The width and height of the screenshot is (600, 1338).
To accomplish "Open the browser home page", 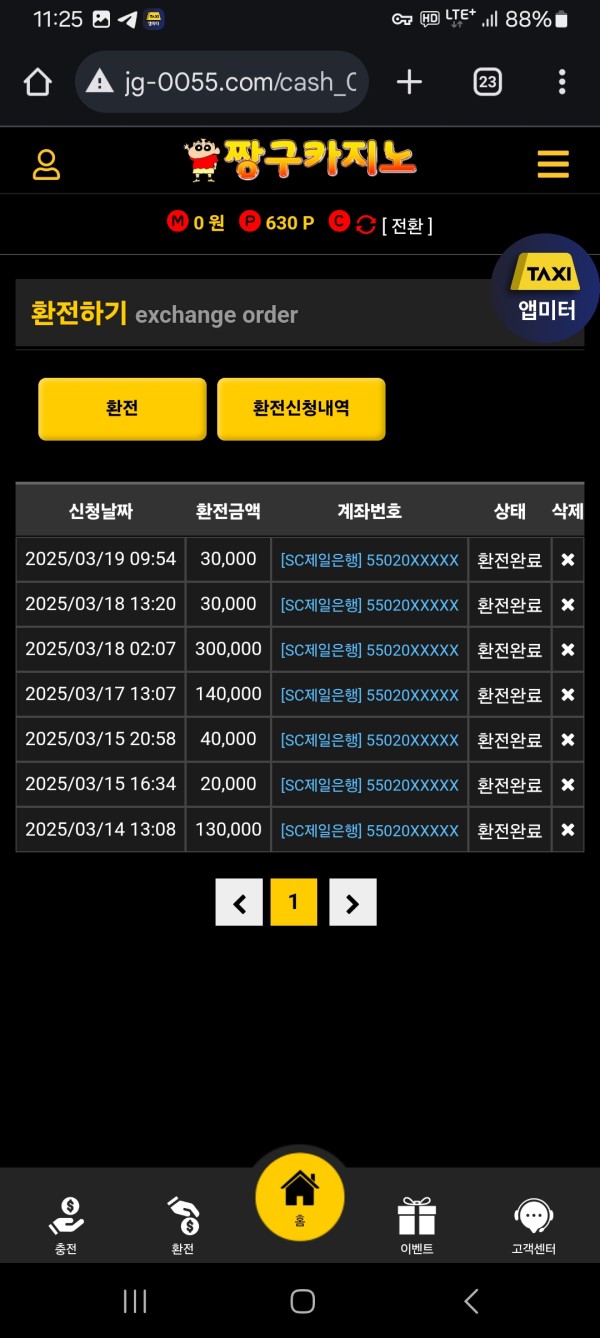I will pos(37,82).
